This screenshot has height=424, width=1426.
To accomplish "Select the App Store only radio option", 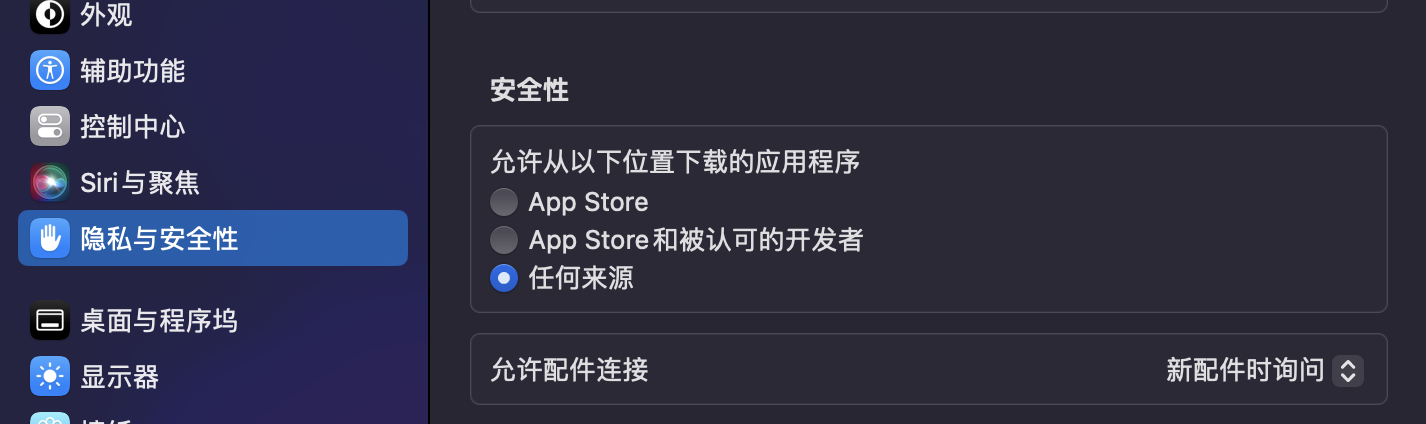I will click(x=504, y=202).
